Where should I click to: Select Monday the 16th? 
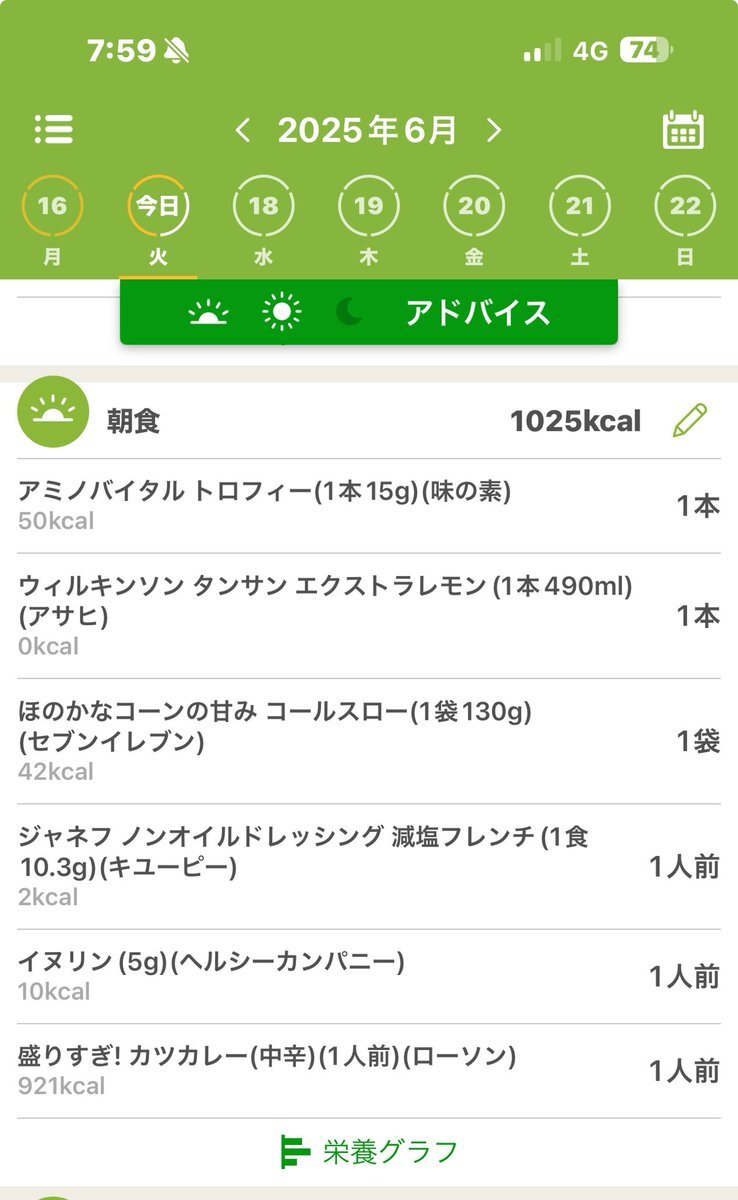coord(52,220)
